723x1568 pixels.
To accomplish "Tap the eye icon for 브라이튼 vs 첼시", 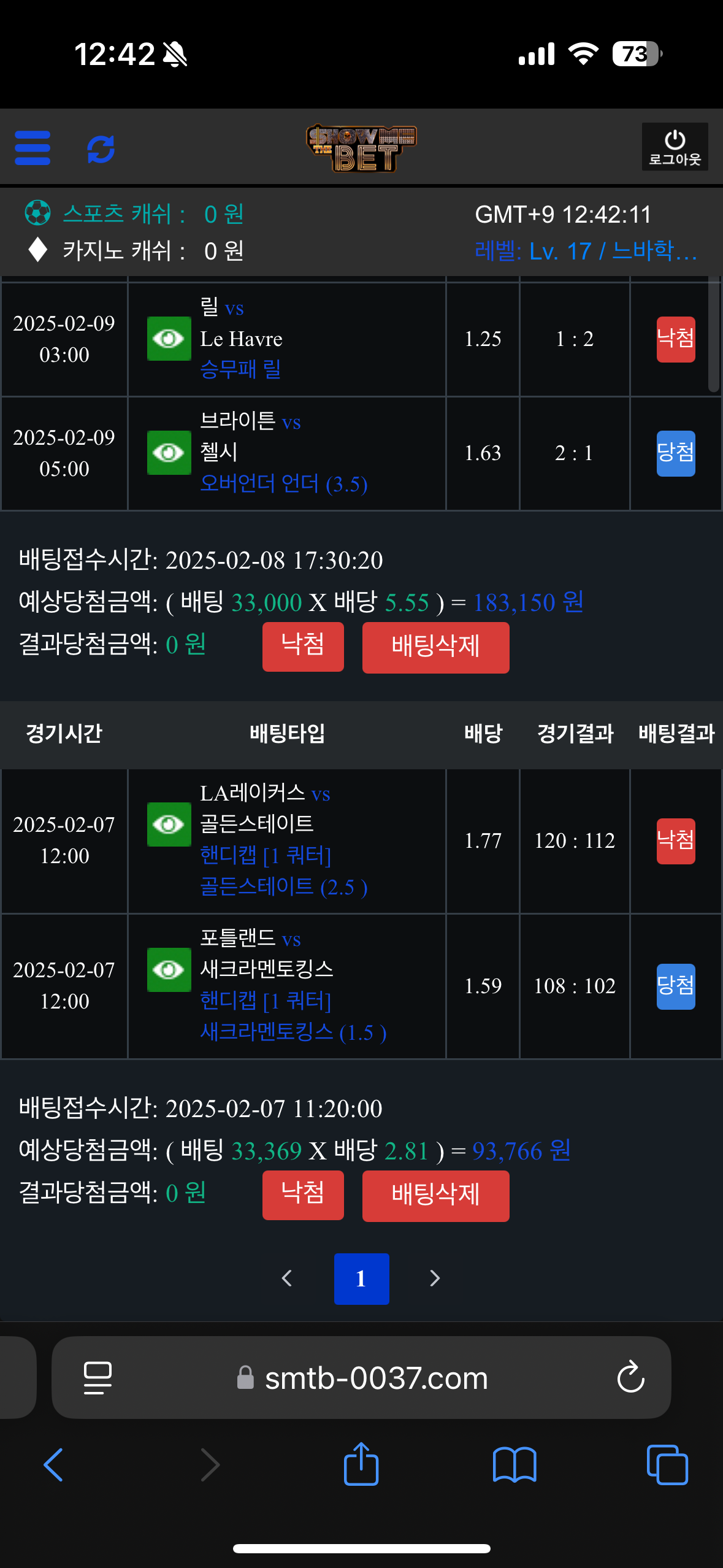I will click(x=169, y=453).
